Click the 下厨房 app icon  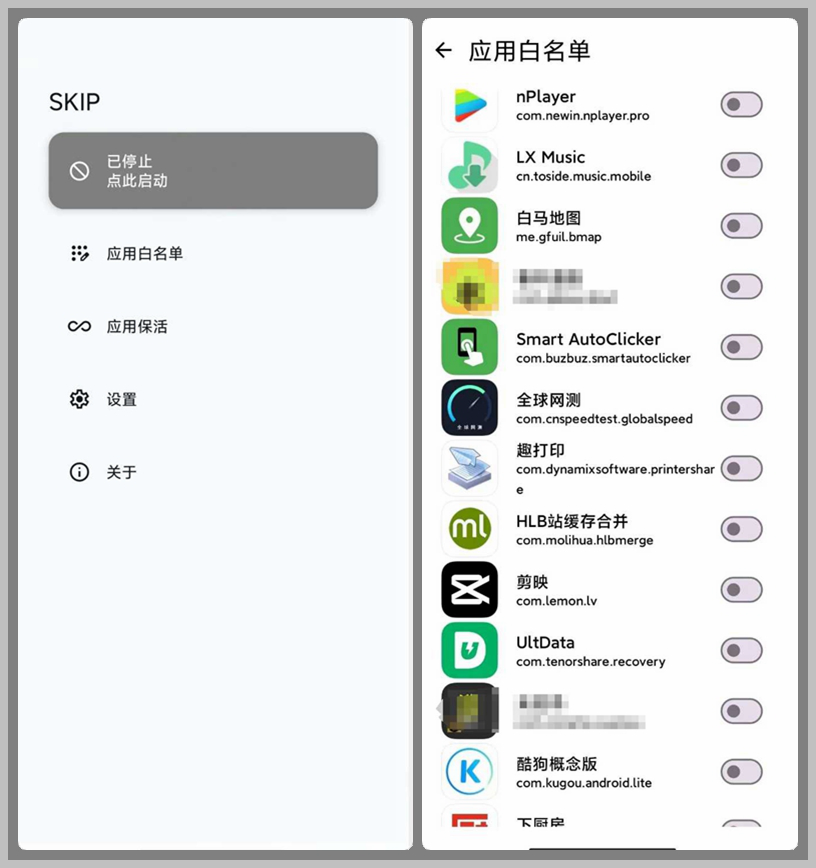coord(470,828)
